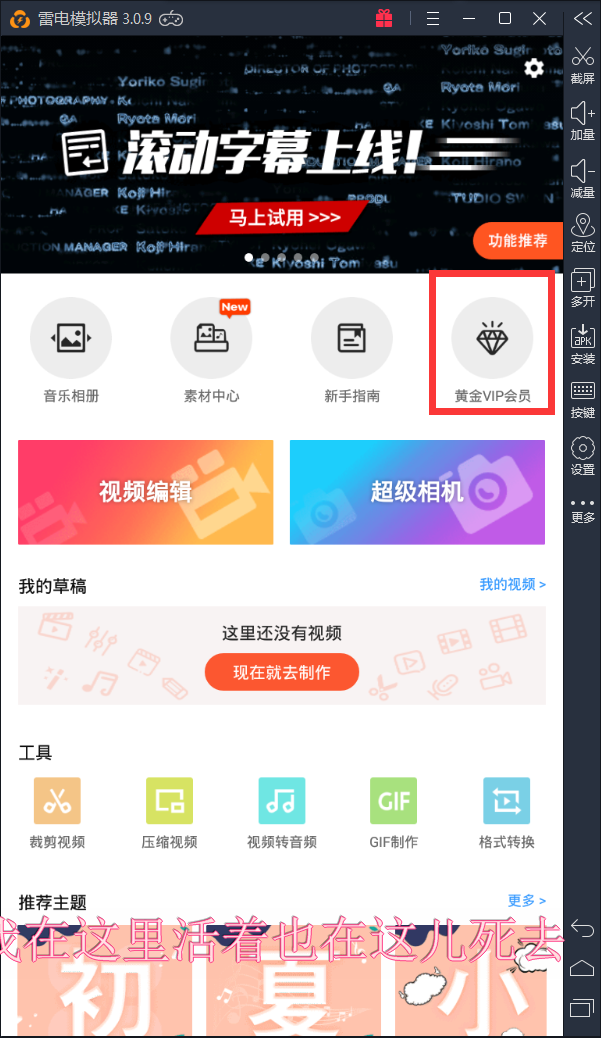The image size is (601, 1038).
Task: Open 功能推荐 feature recommendations
Action: pos(516,240)
